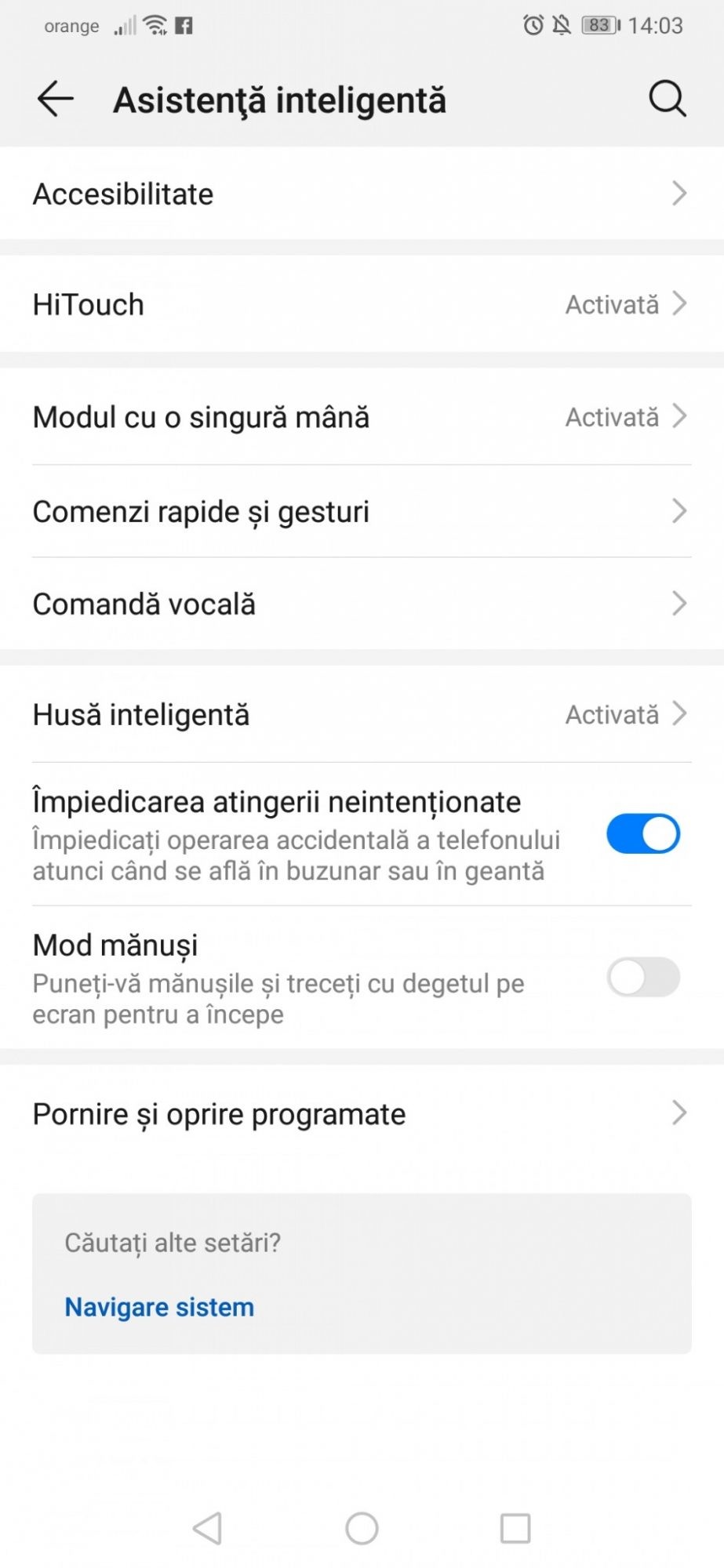Open Husă inteligentă settings

[x=361, y=714]
